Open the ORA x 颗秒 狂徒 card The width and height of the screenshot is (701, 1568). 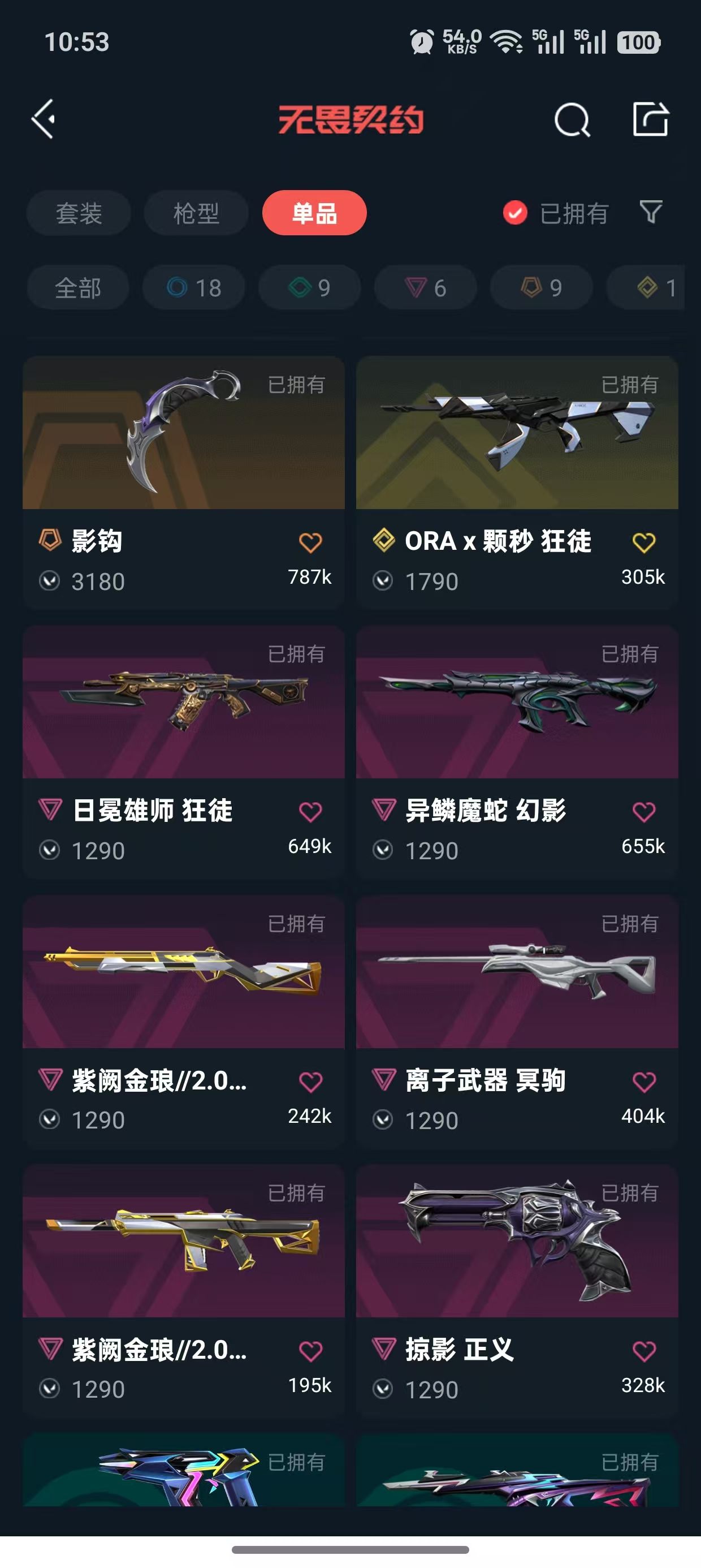click(x=517, y=433)
